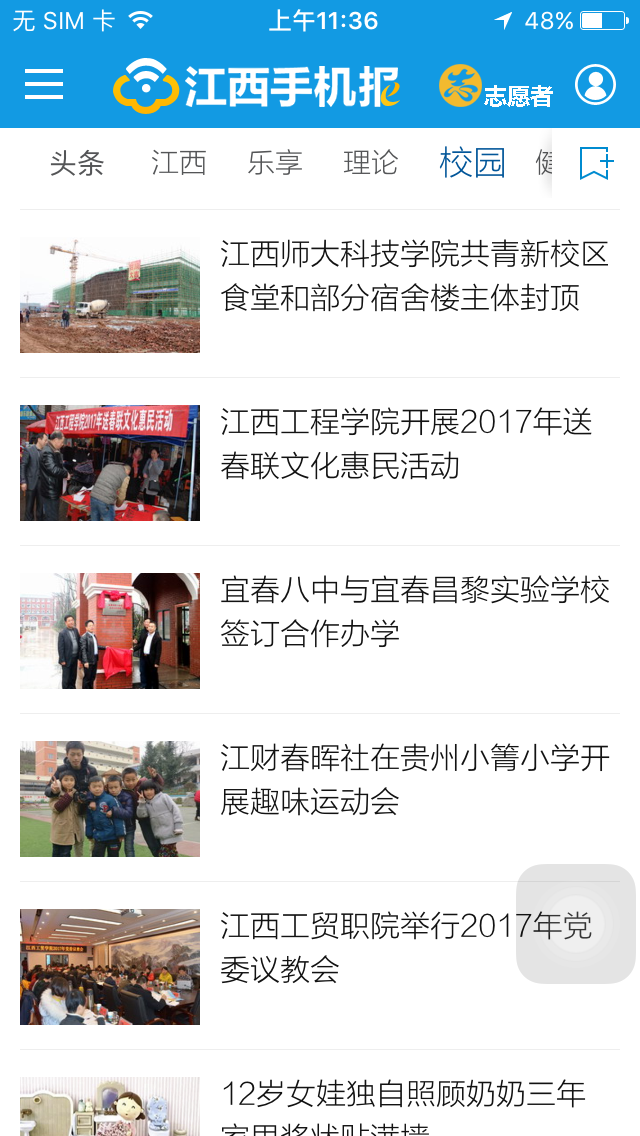Image resolution: width=640 pixels, height=1136 pixels.
Task: Open the channel subscription bookmark icon
Action: click(x=596, y=163)
